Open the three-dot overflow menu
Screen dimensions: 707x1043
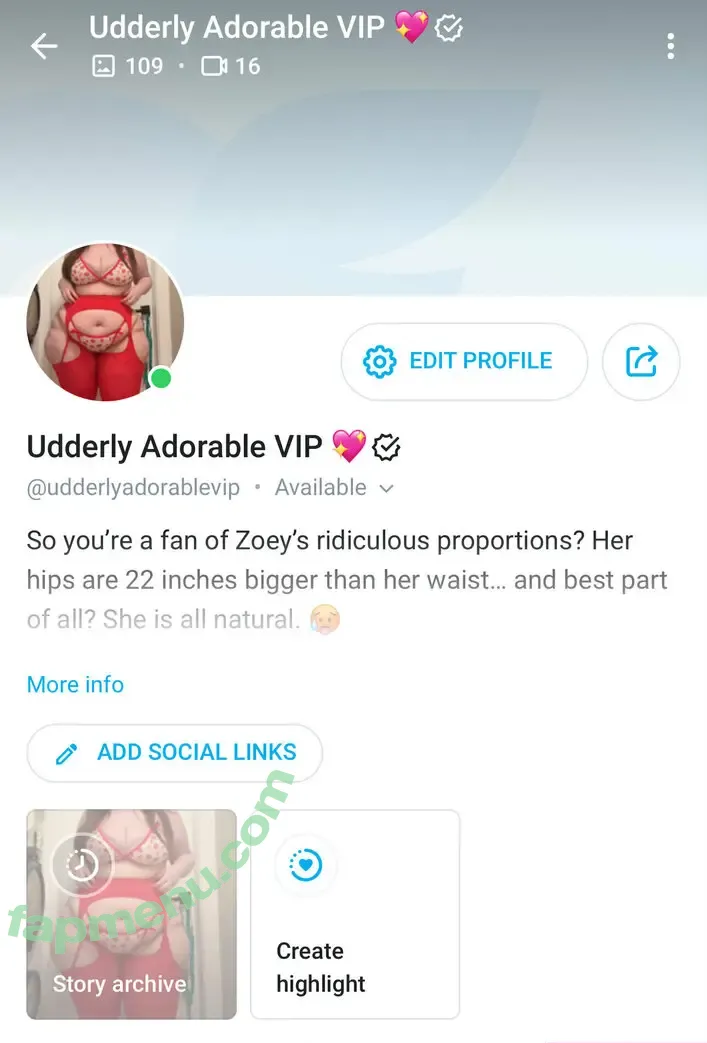pyautogui.click(x=670, y=46)
